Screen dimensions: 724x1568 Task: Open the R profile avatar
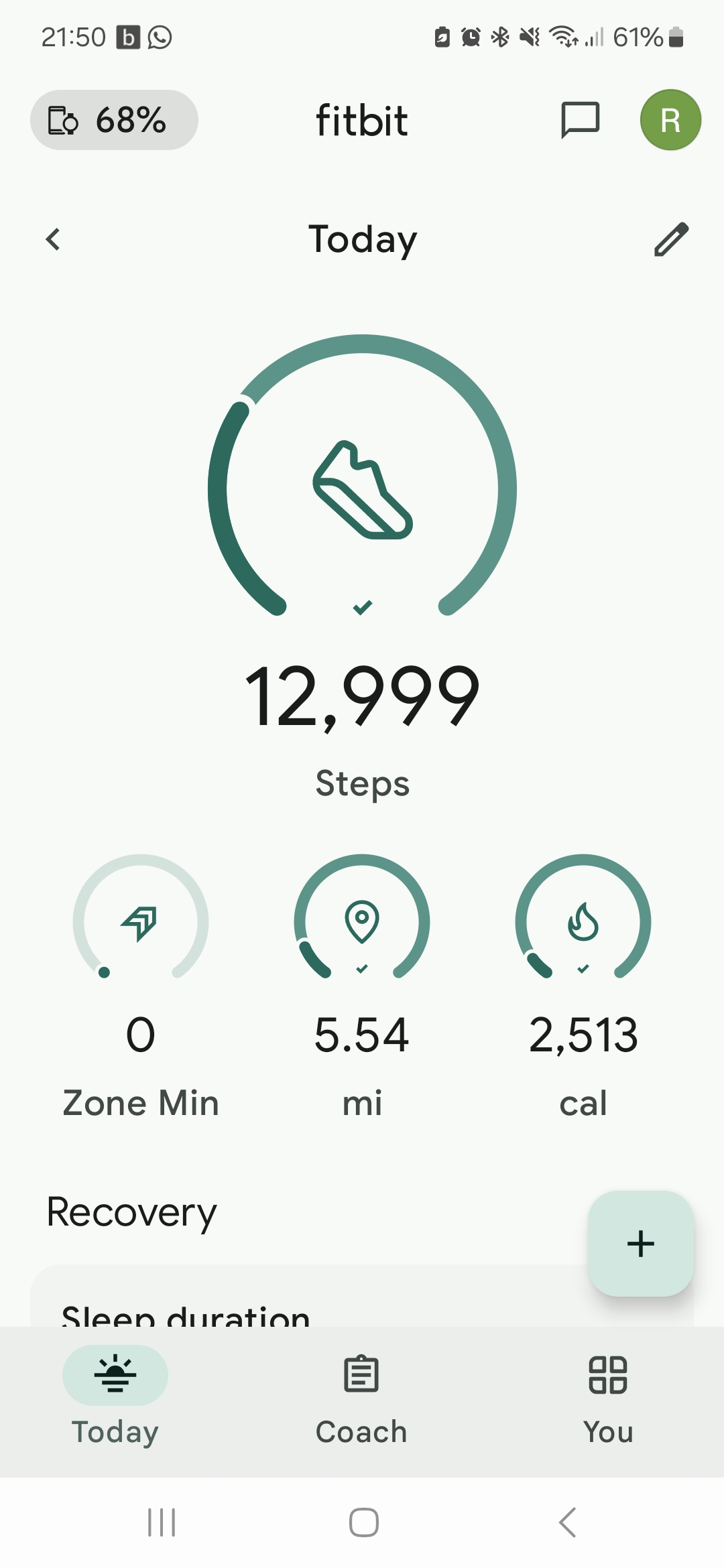[670, 120]
